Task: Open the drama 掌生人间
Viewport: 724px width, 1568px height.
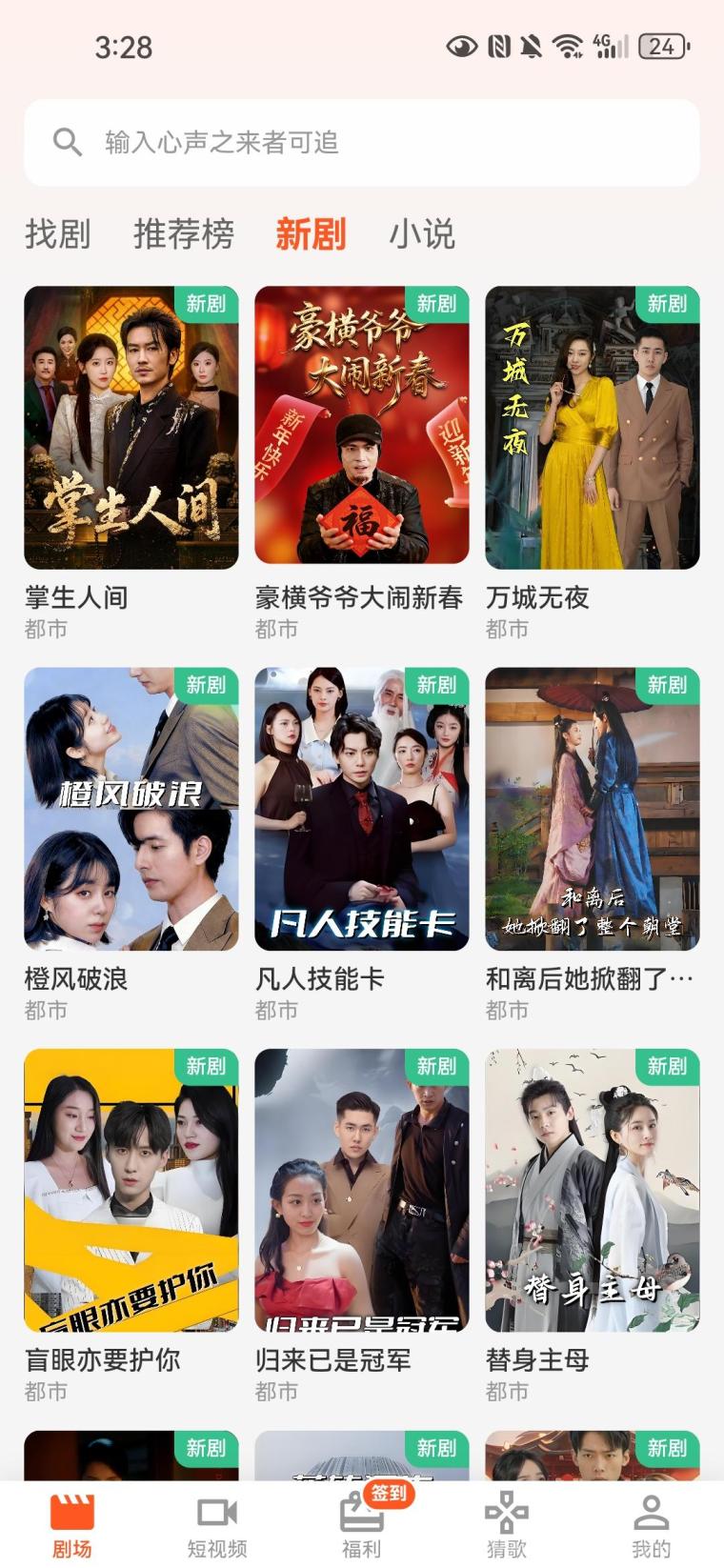Action: tap(131, 428)
